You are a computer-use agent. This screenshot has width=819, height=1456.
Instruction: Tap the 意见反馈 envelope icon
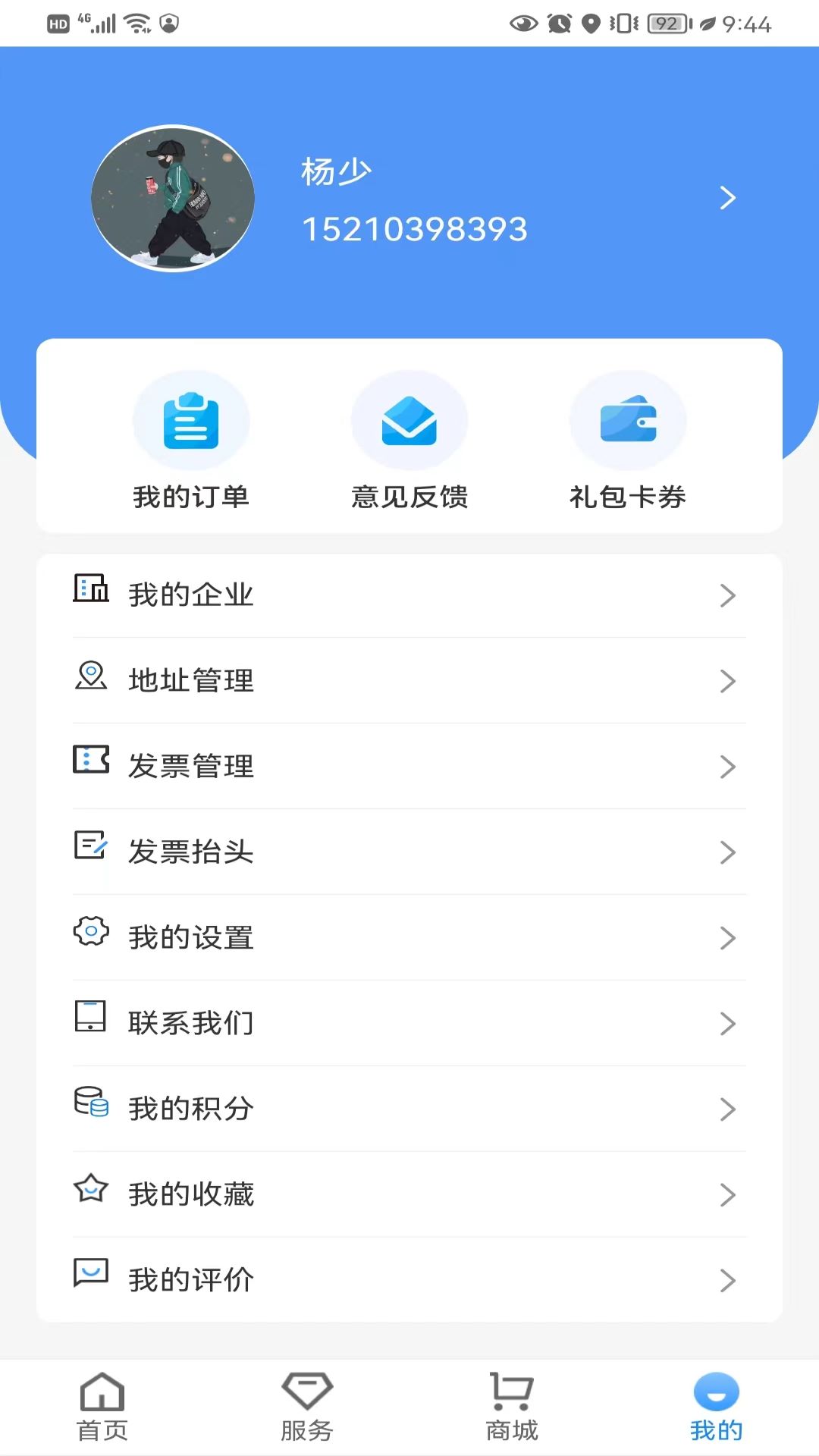pyautogui.click(x=409, y=420)
